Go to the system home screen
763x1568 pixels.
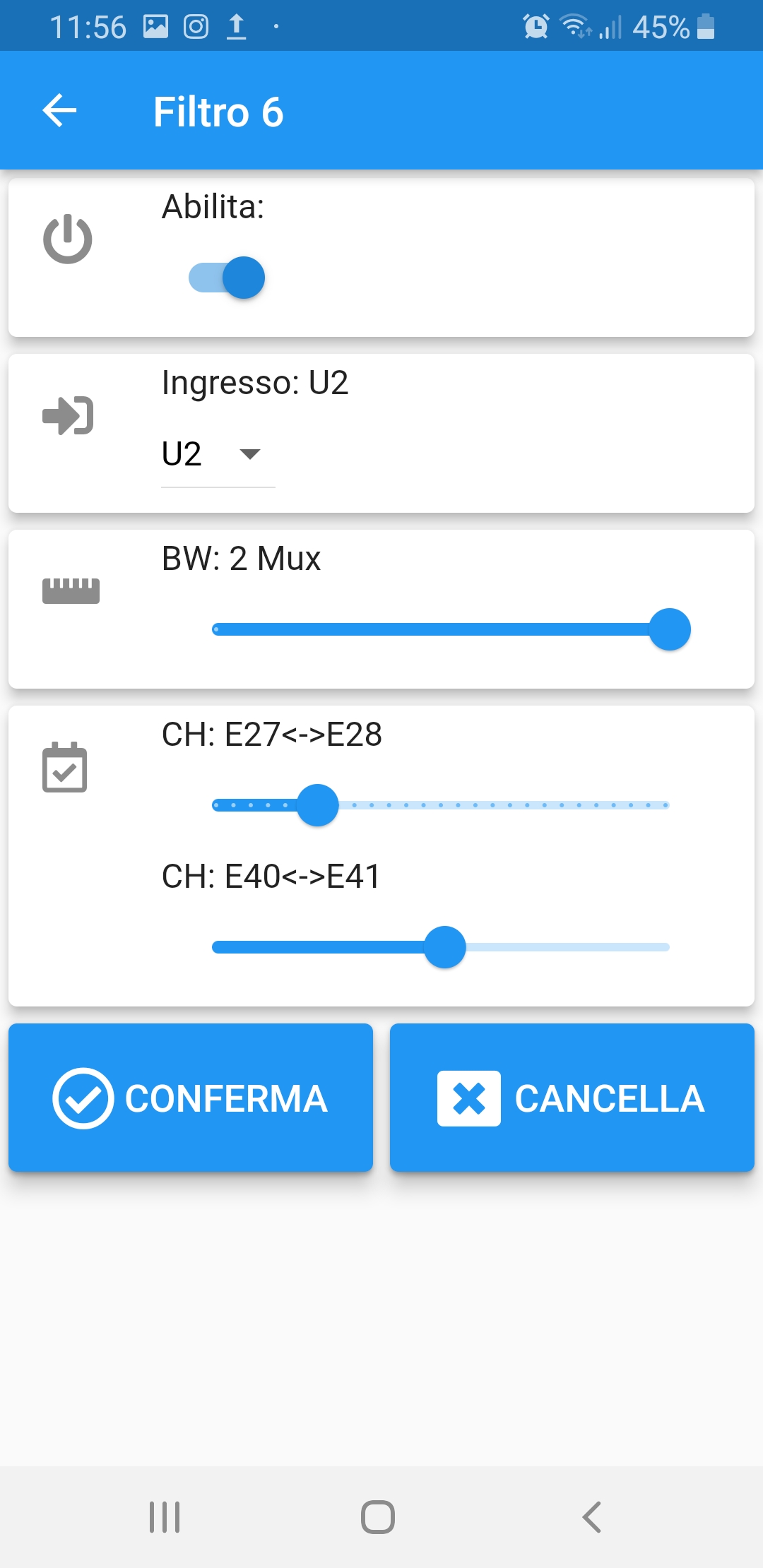[x=378, y=1517]
